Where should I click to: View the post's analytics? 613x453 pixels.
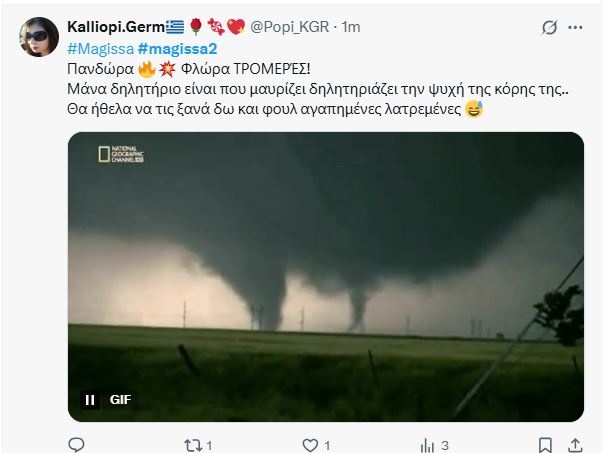tap(428, 444)
